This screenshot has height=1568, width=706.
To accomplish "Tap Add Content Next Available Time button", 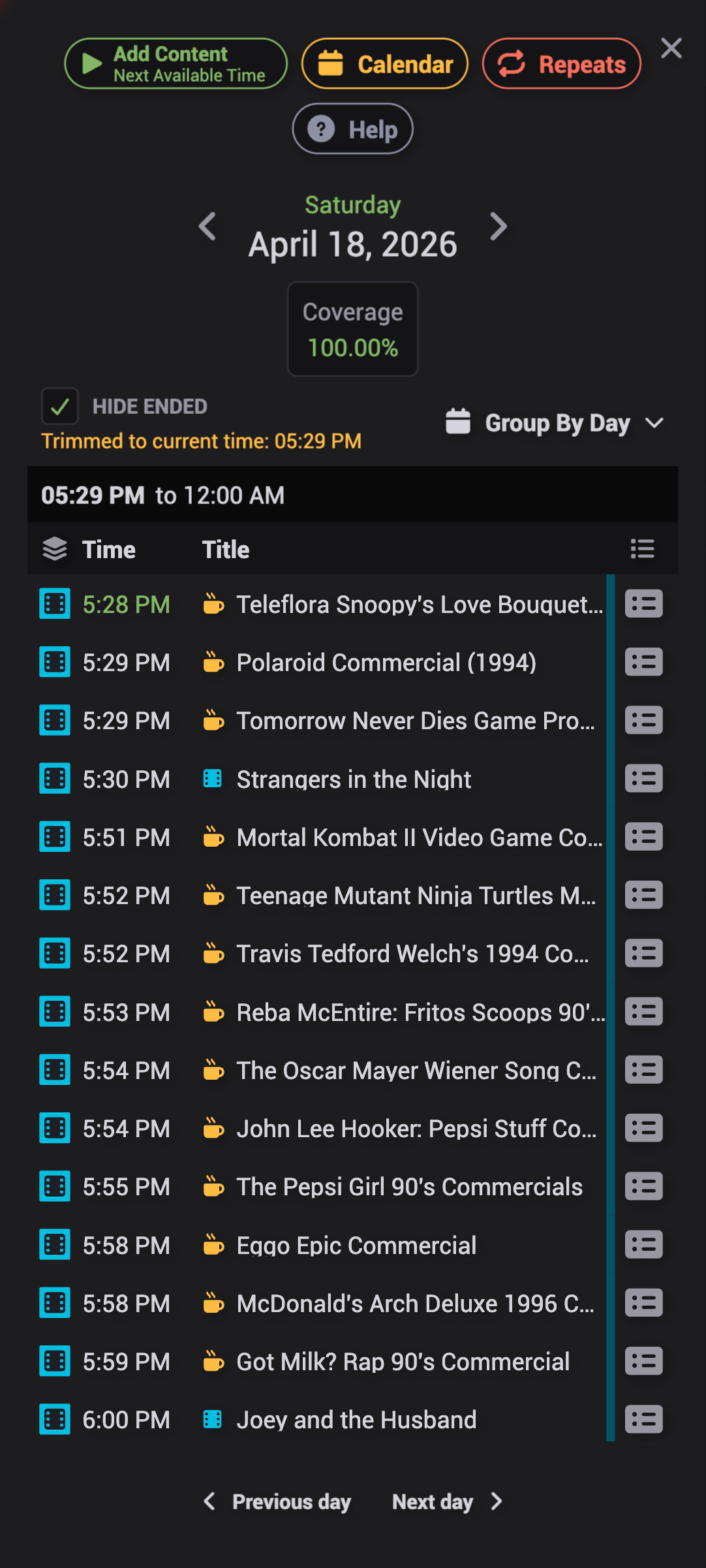I will click(176, 63).
